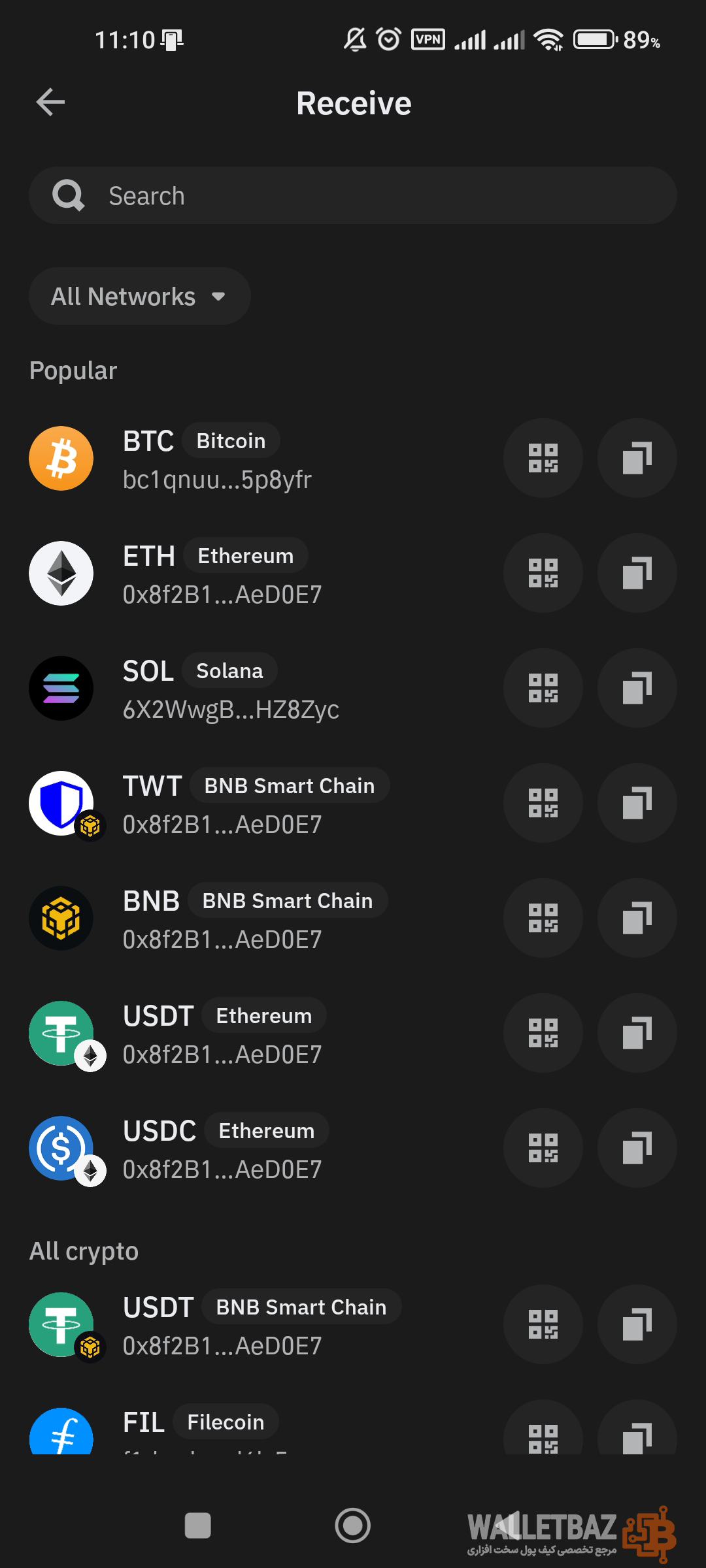Go back from the Receive screen
Screen dimensions: 706x1568
[x=50, y=103]
